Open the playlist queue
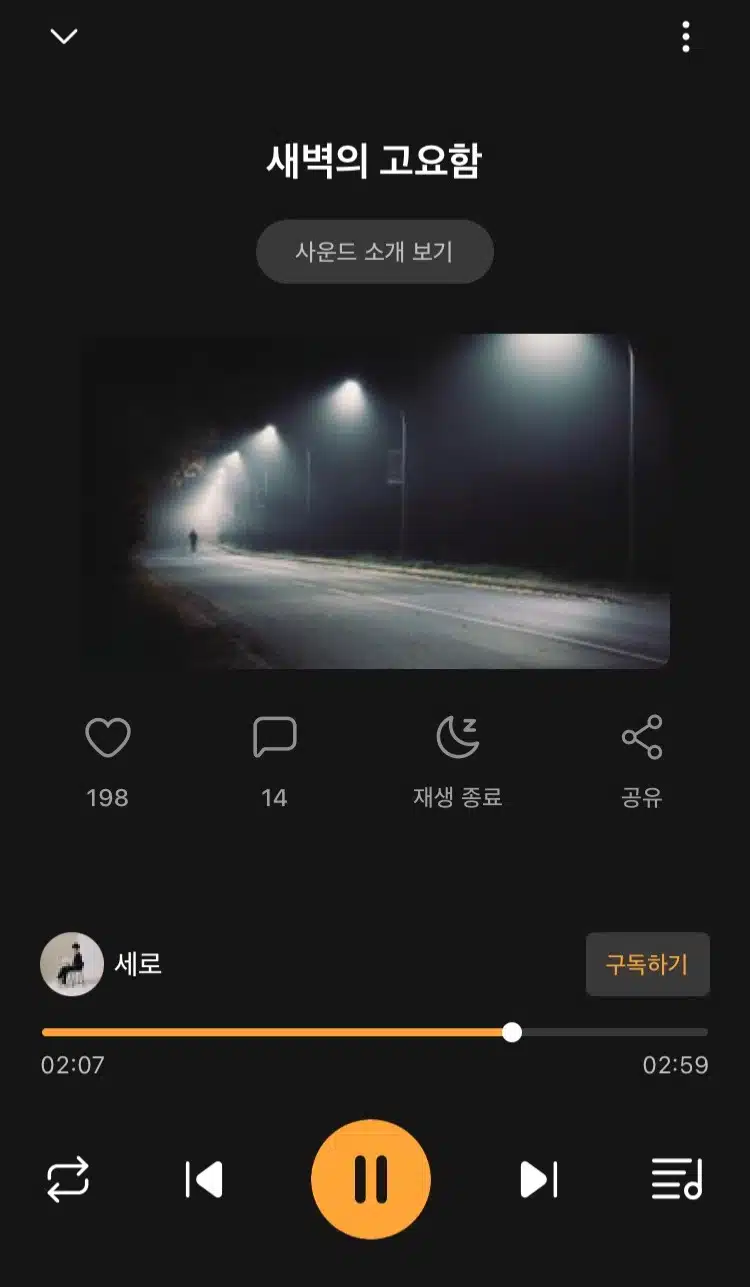This screenshot has width=750, height=1287. (x=677, y=1180)
